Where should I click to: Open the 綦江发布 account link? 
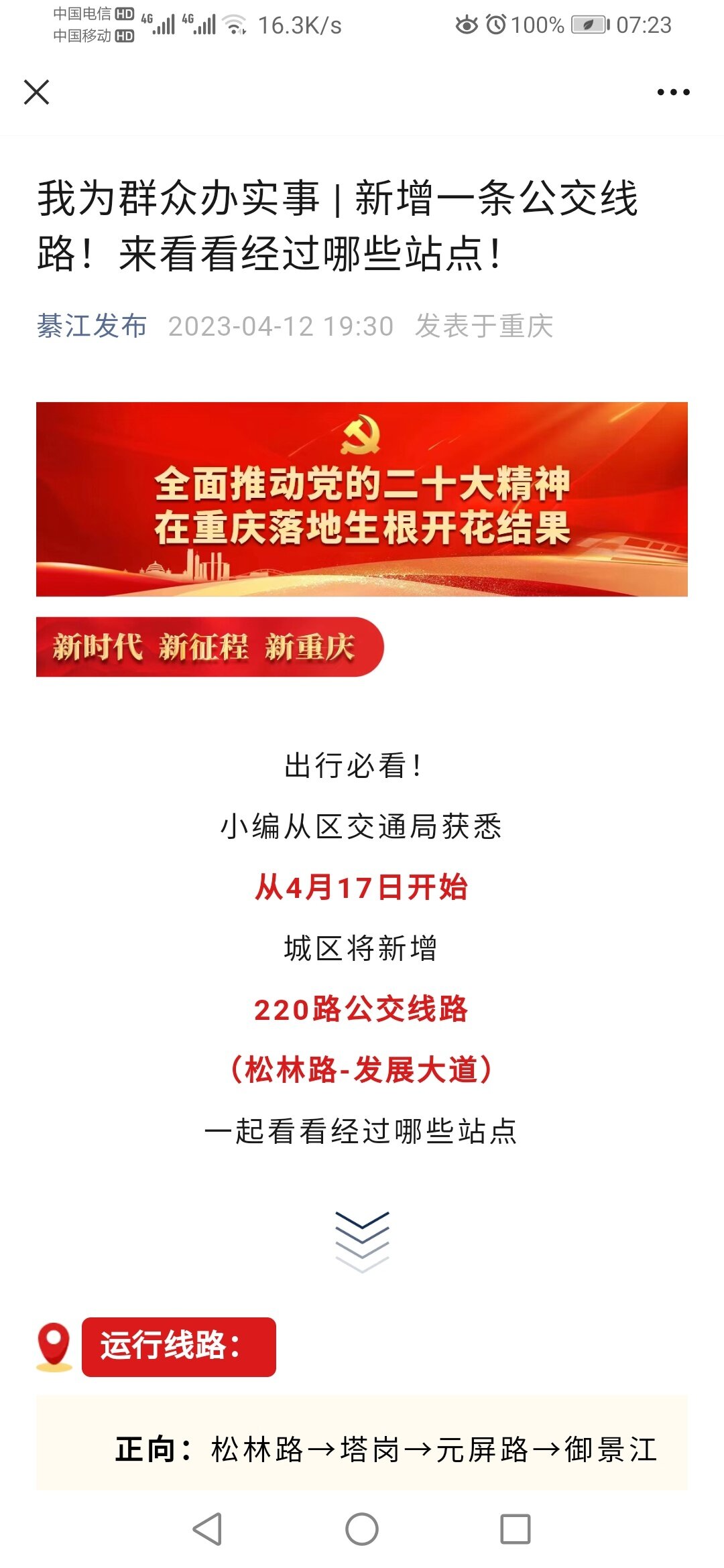tap(92, 326)
